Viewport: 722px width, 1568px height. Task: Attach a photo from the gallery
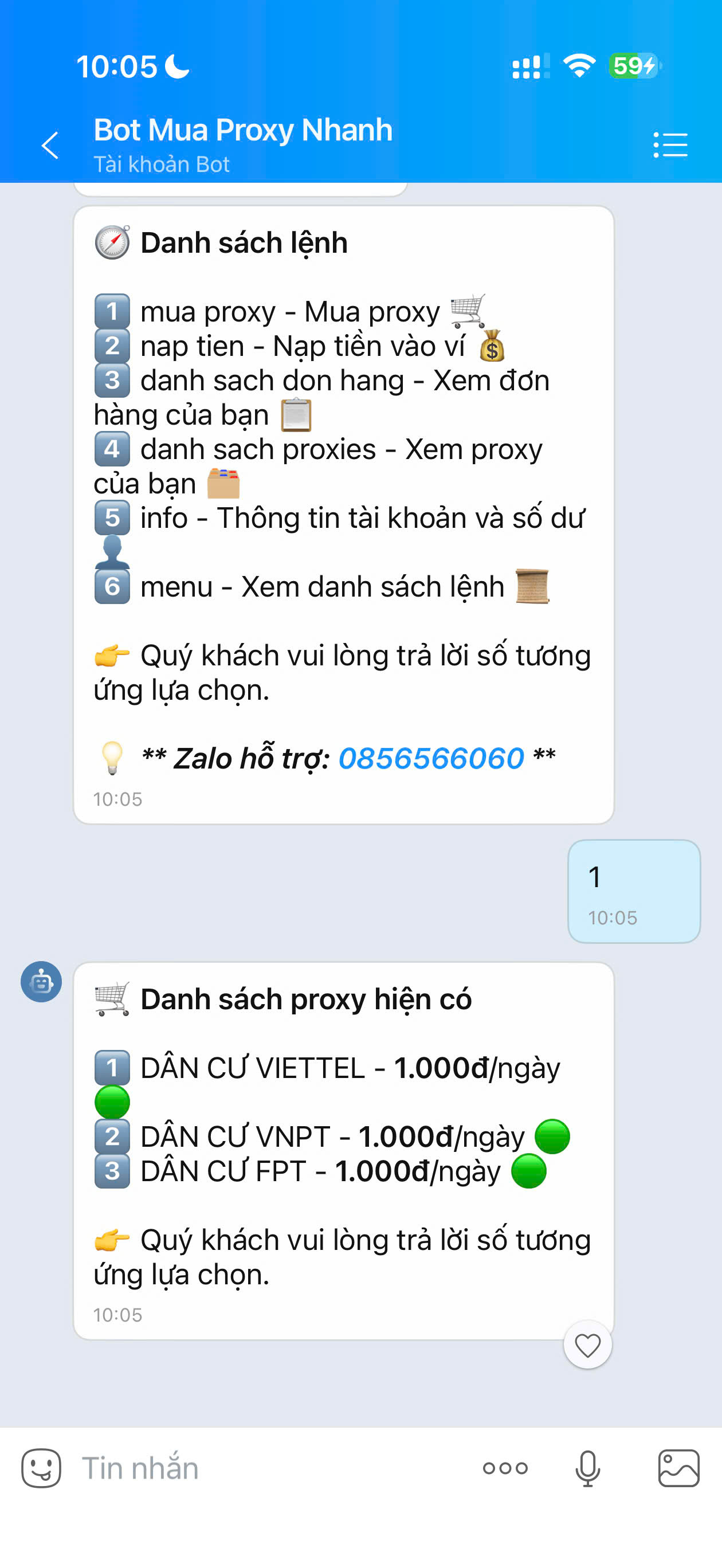679,1468
